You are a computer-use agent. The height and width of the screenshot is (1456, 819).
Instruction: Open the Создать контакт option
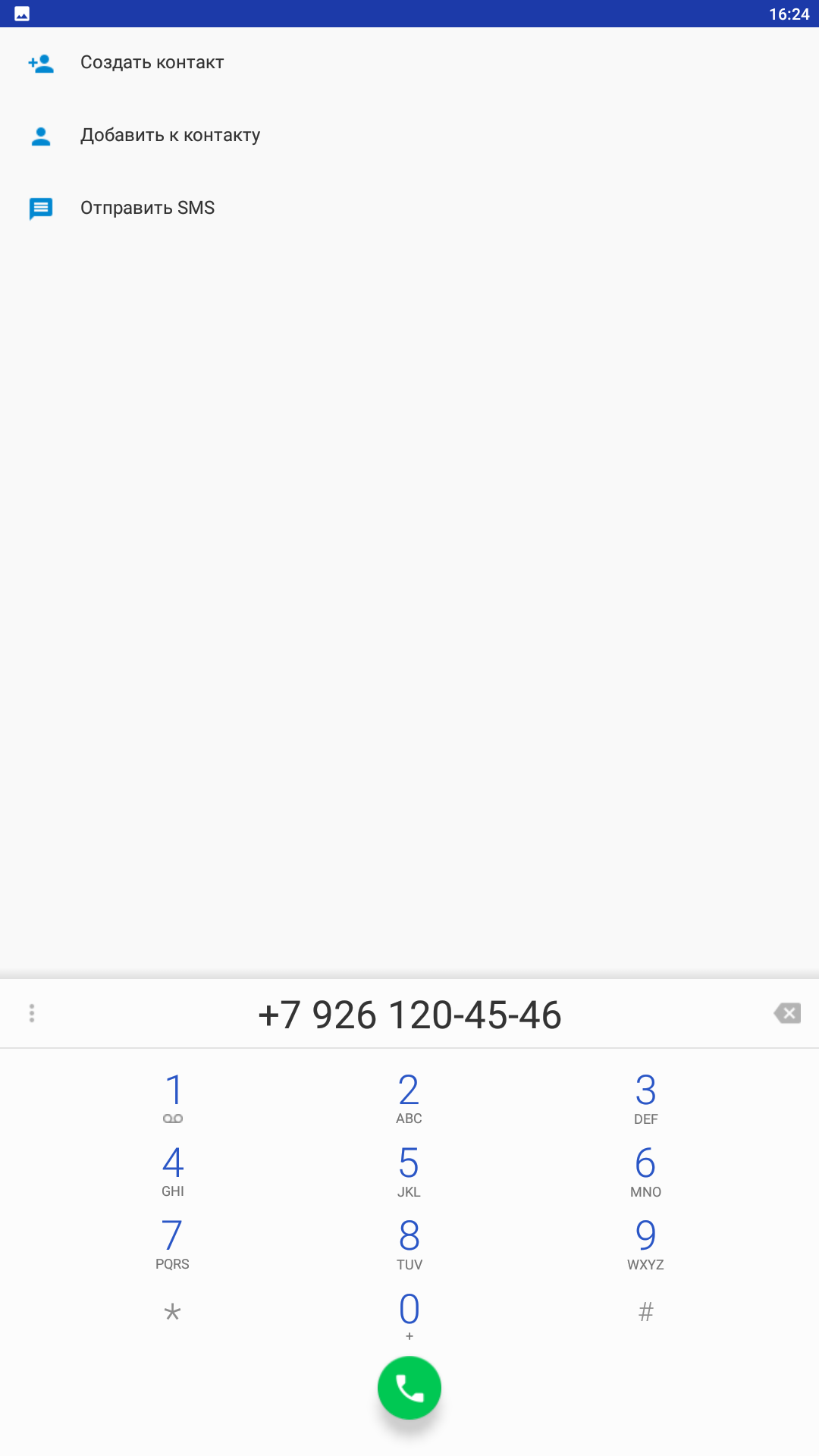[x=152, y=63]
